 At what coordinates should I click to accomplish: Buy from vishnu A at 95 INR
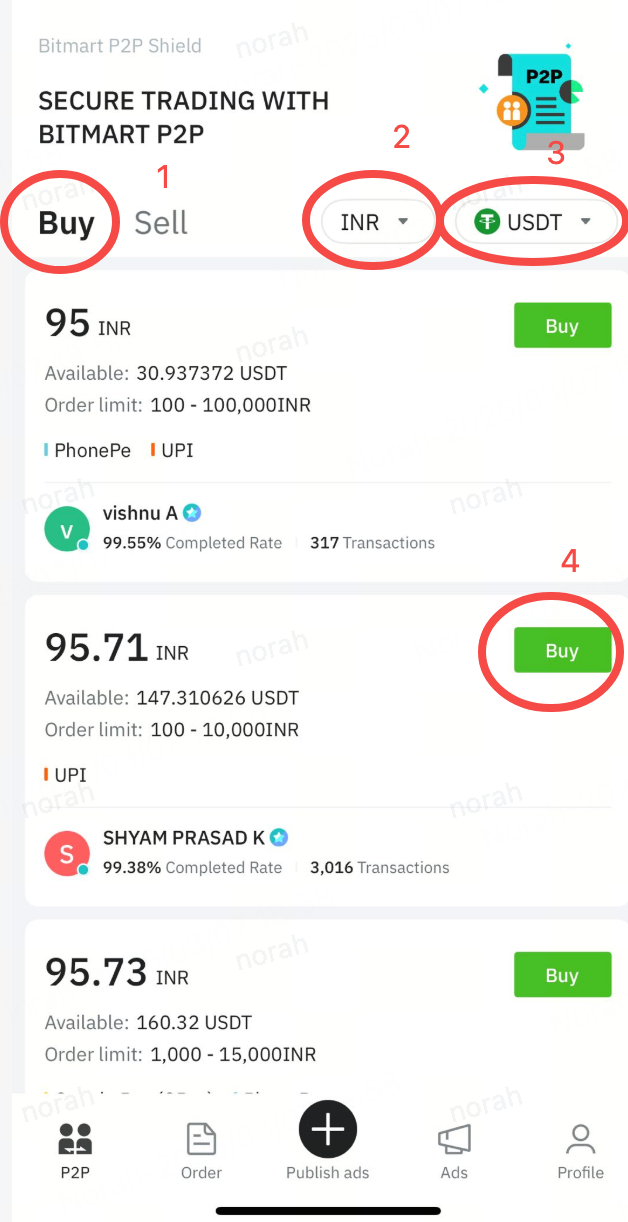pyautogui.click(x=562, y=326)
